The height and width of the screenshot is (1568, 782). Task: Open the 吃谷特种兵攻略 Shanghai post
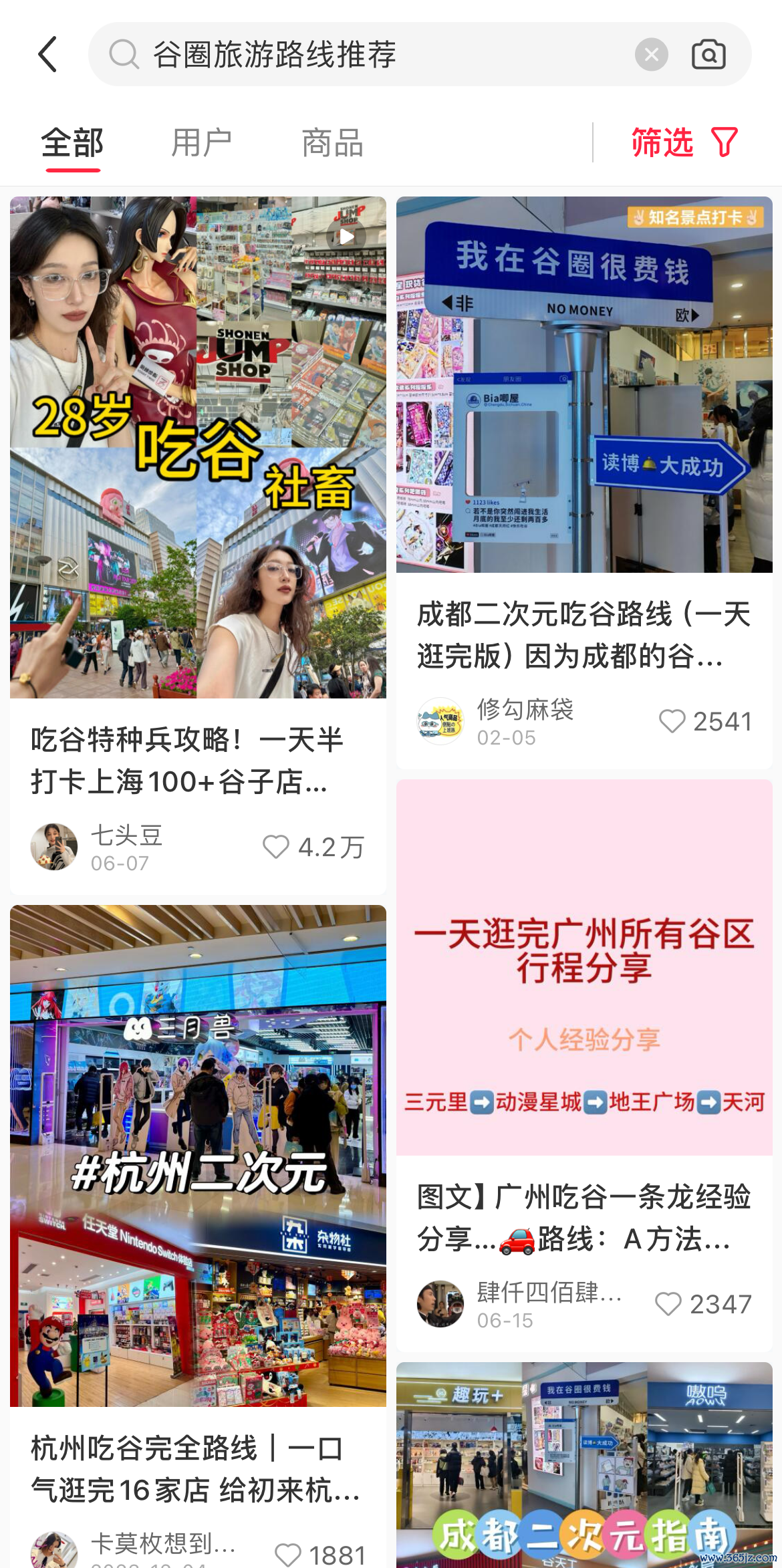[x=198, y=448]
